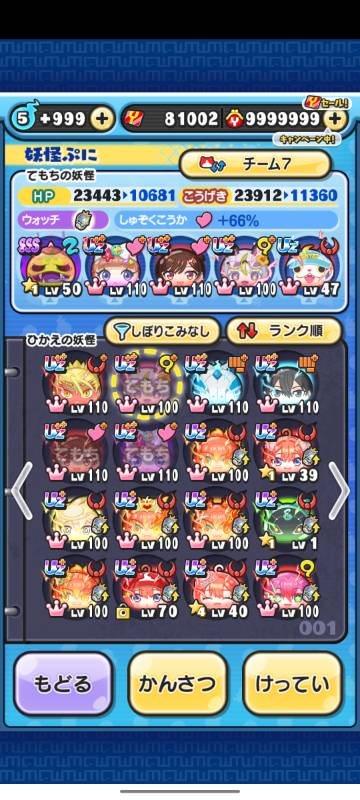Open the しぼりこみなし filter
360x800 pixels.
click(162, 331)
